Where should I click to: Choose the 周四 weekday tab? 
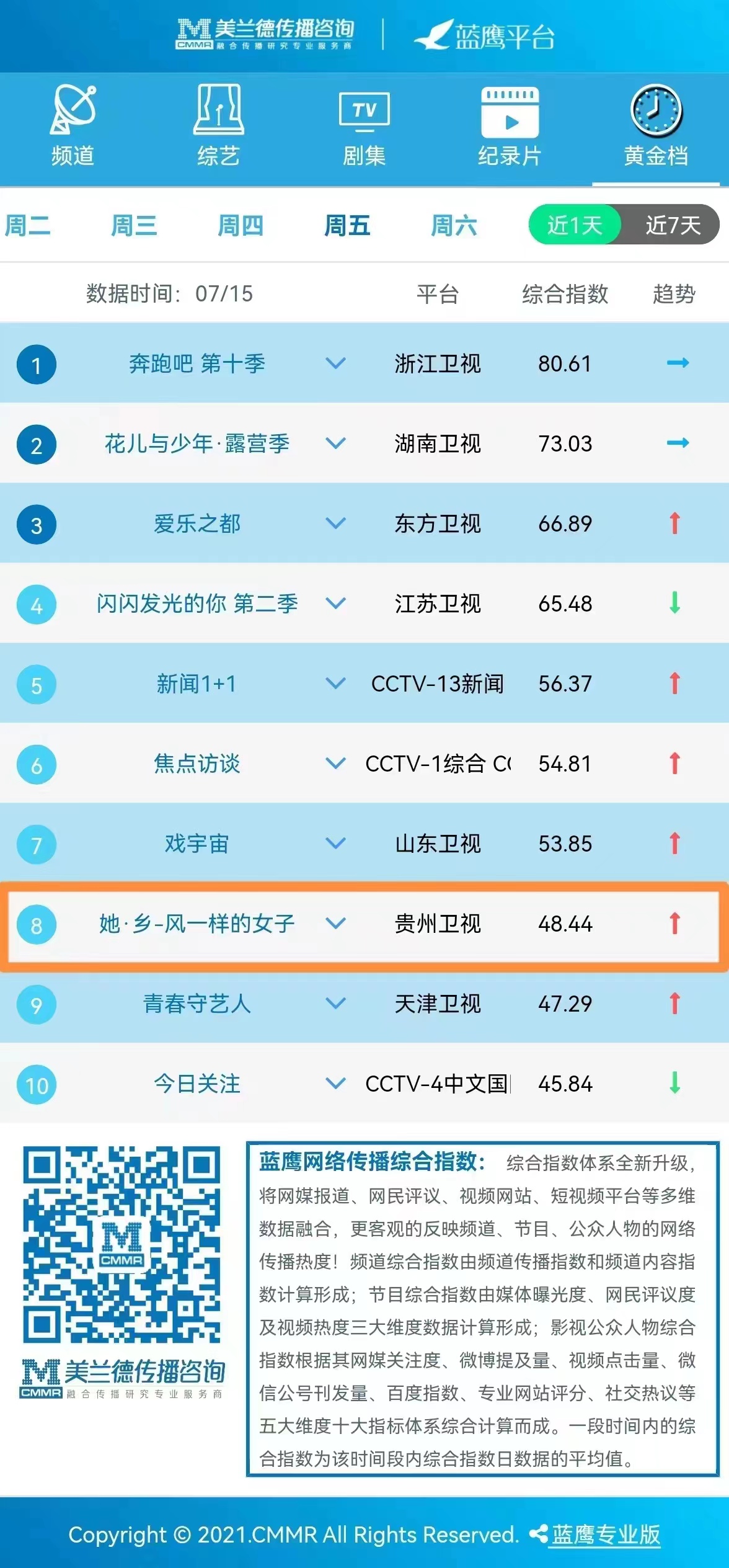[x=241, y=225]
